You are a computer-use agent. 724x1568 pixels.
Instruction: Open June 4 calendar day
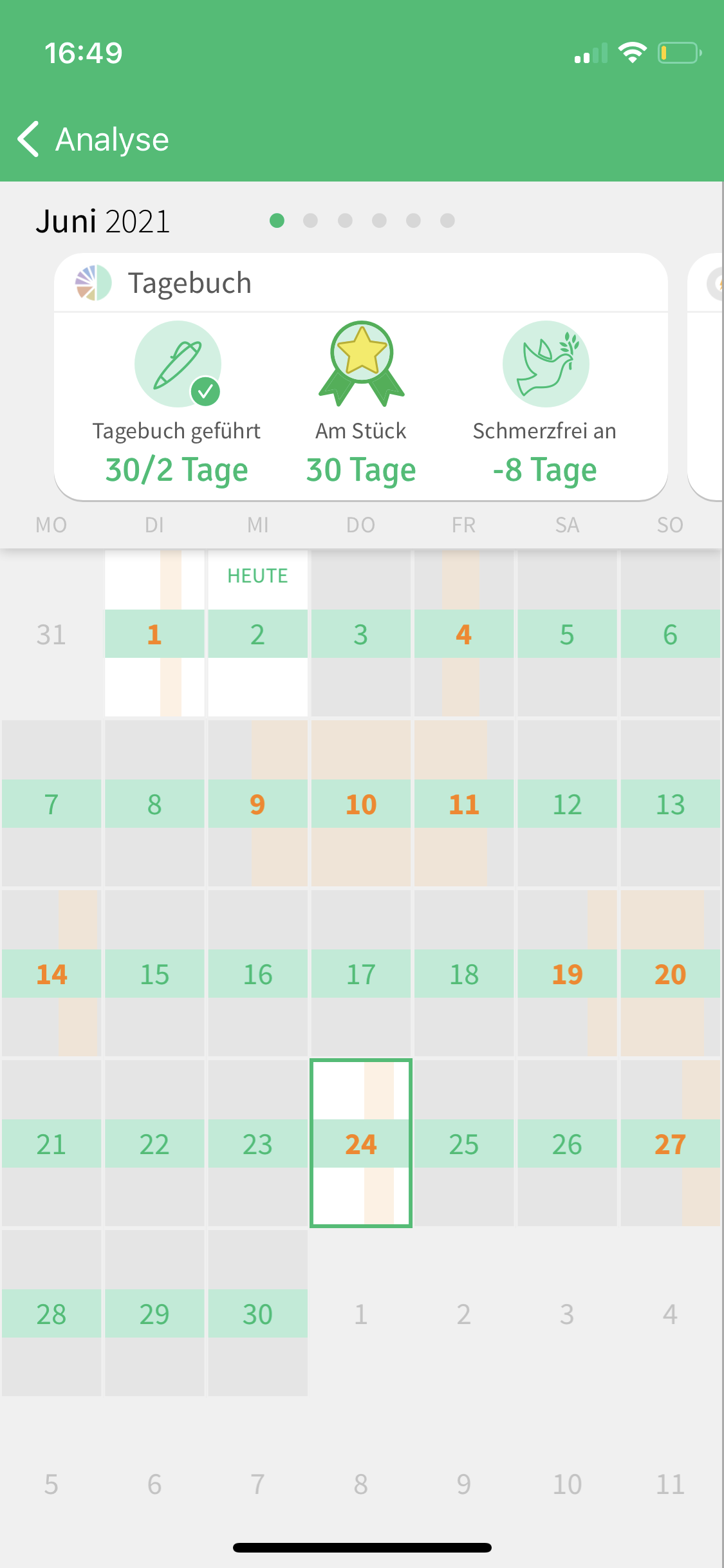[463, 635]
